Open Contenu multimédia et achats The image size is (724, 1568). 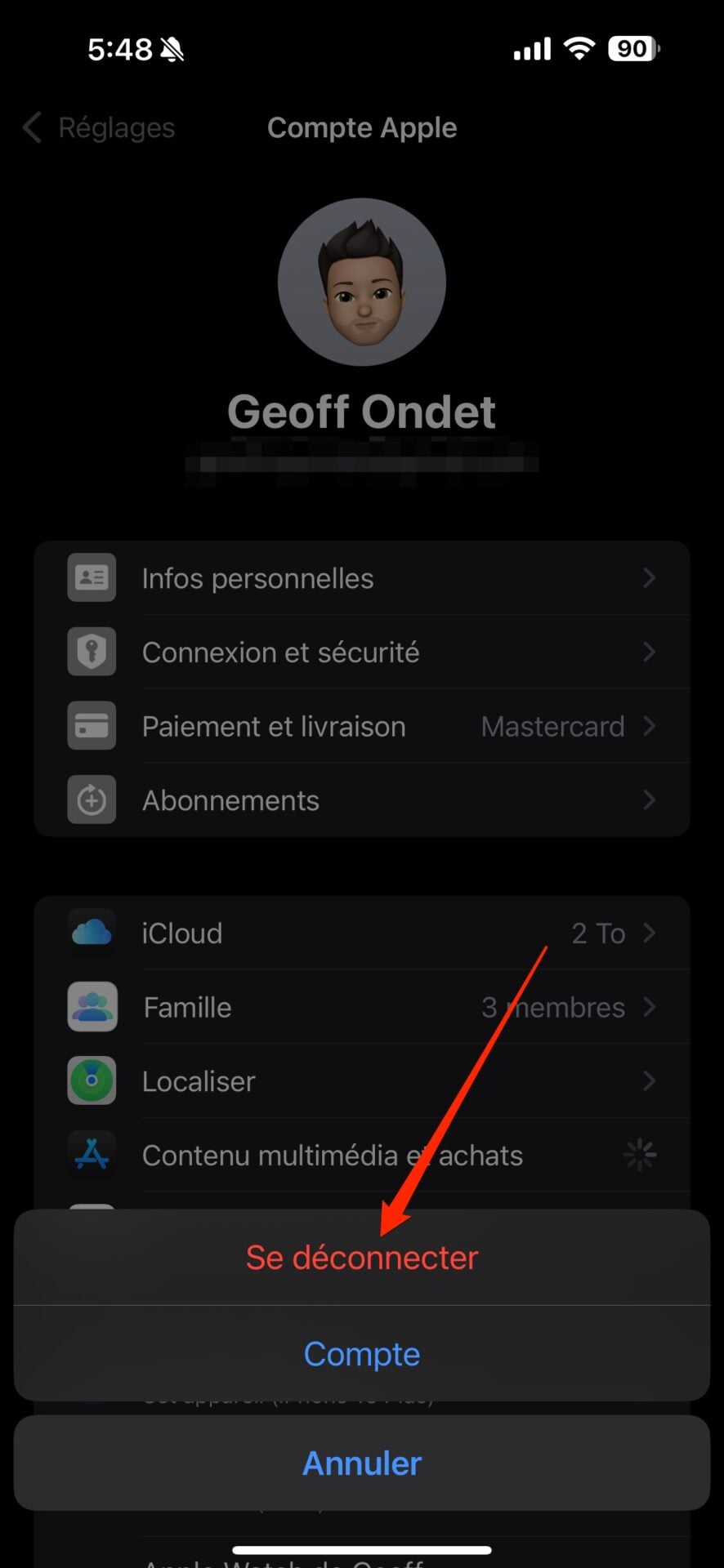coord(362,1155)
